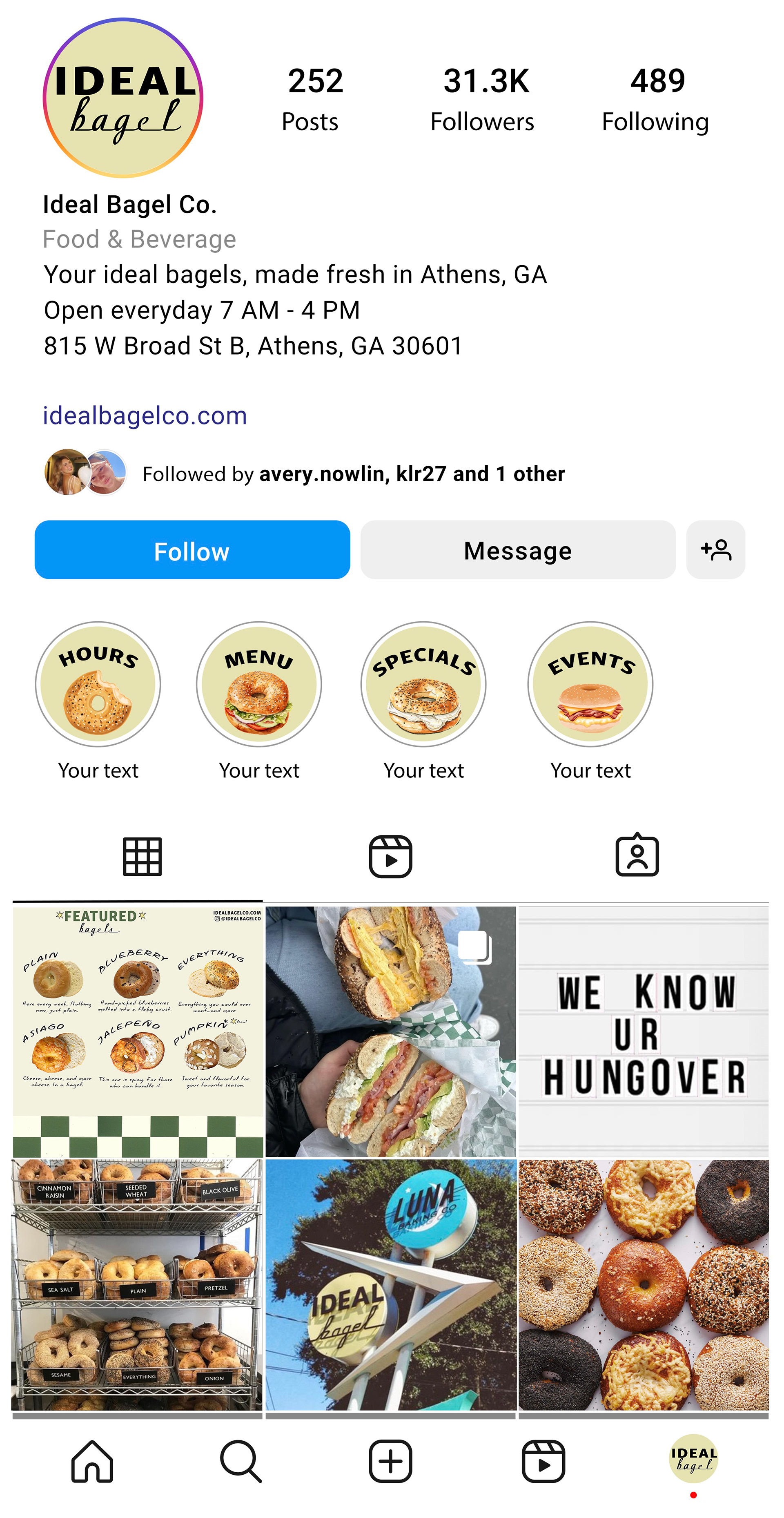Follow Ideal Bagel Co.

192,550
